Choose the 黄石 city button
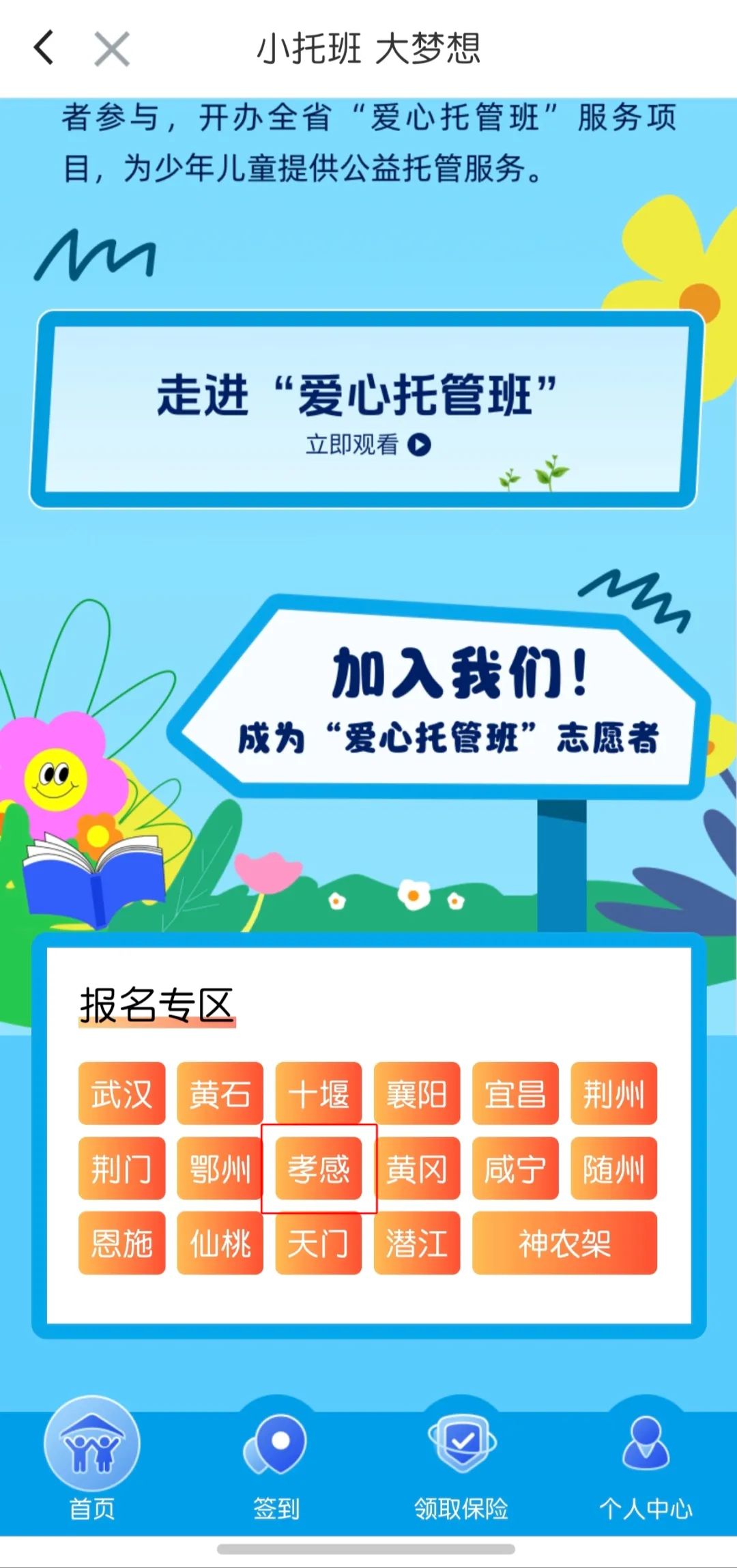The image size is (737, 1568). tap(220, 1094)
